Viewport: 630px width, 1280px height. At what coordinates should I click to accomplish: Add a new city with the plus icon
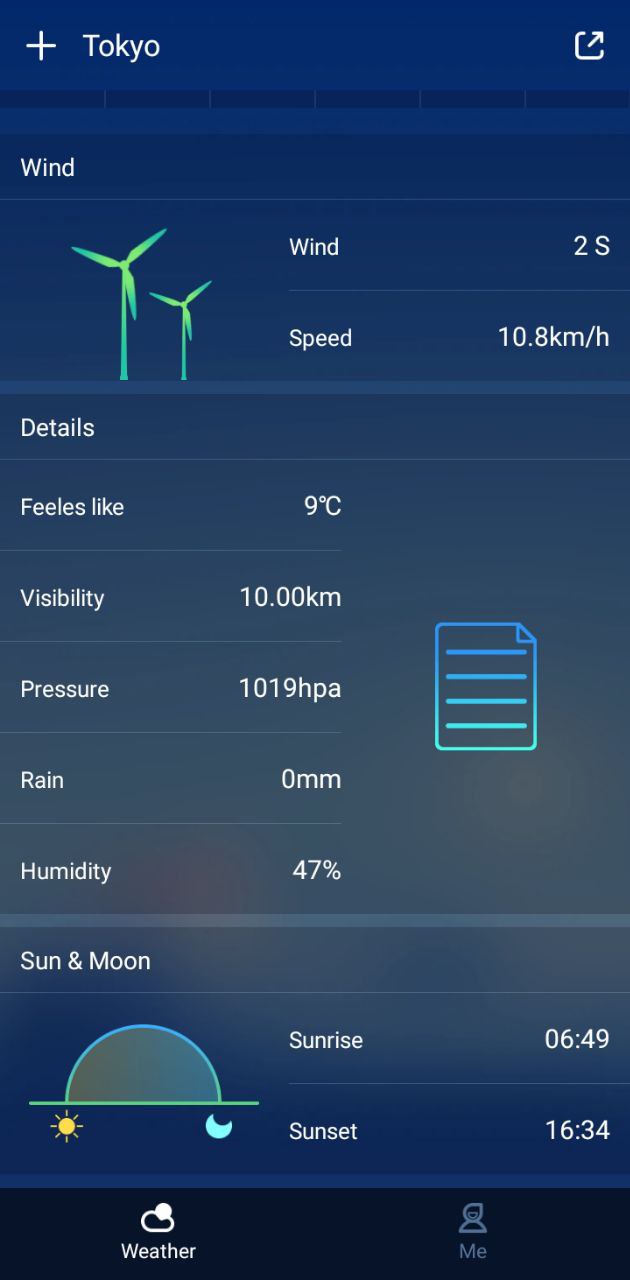coord(41,46)
